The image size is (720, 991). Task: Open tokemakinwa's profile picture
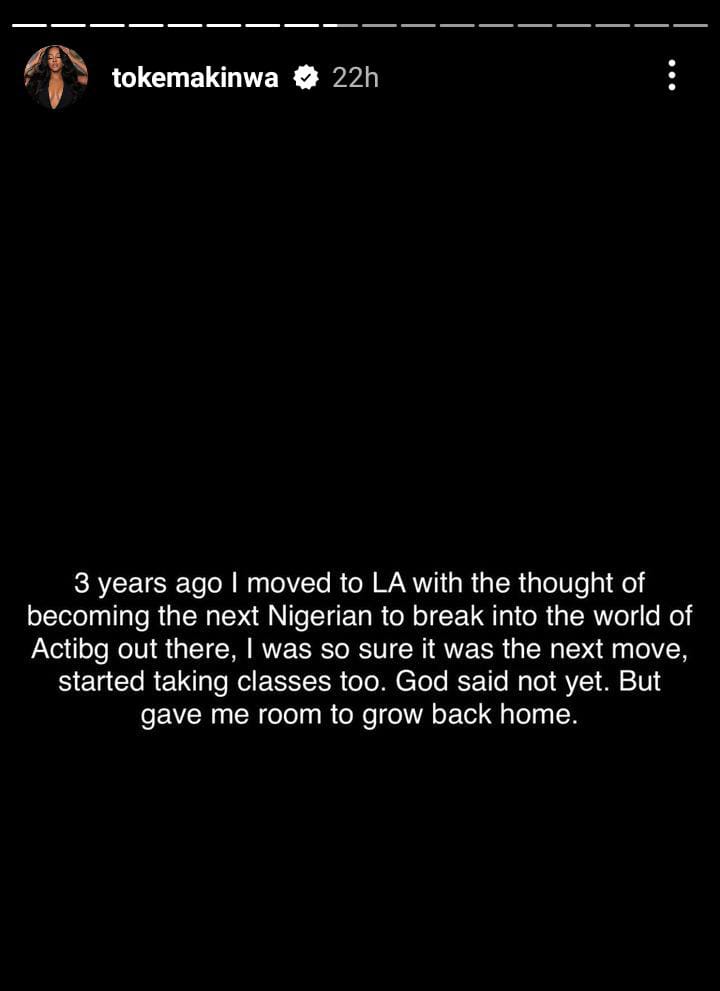click(56, 77)
